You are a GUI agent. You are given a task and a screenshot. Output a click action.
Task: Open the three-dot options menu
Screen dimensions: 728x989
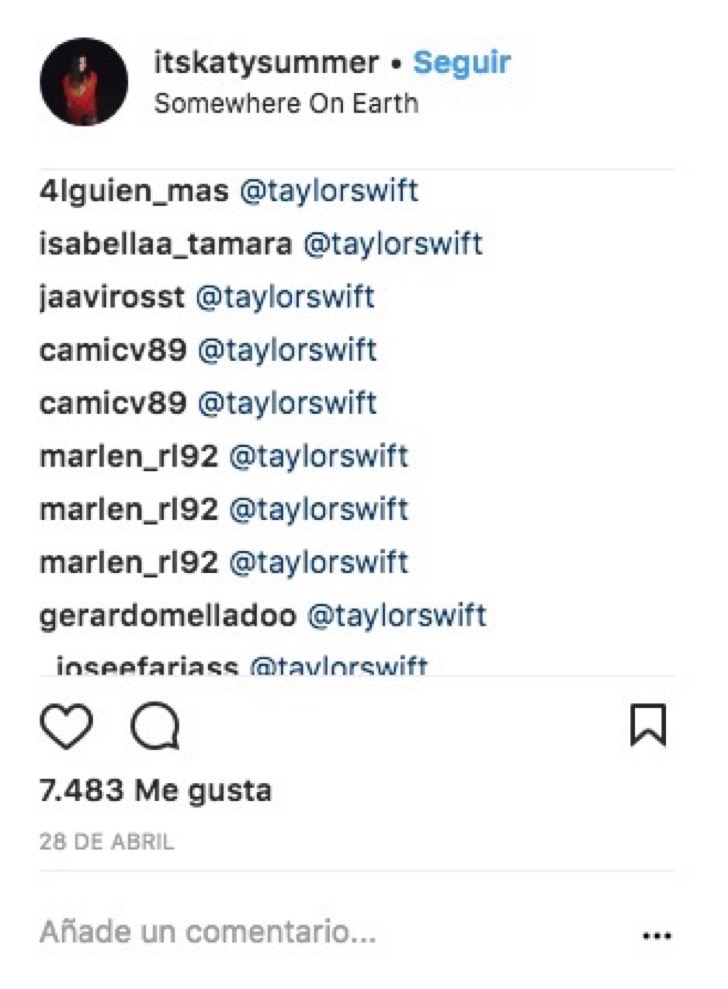tap(656, 936)
